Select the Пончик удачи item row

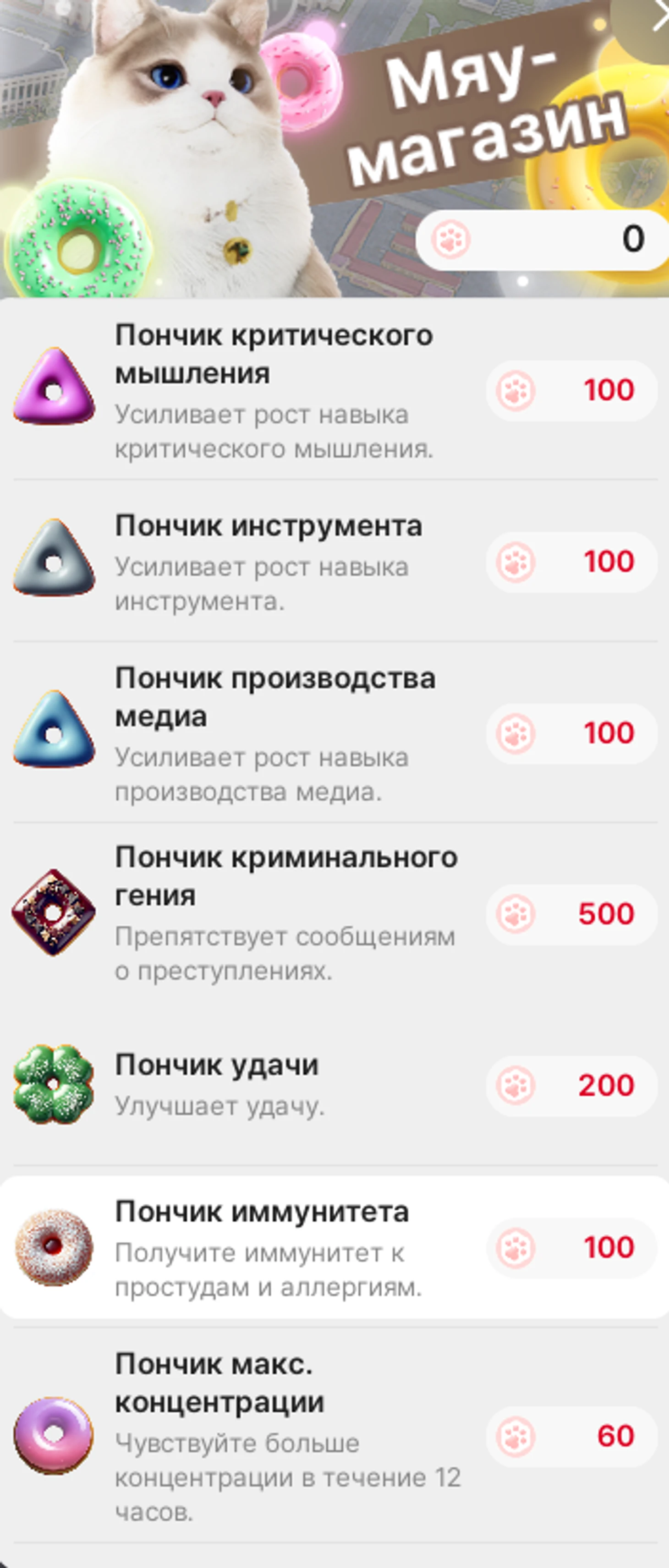(x=243, y=1085)
